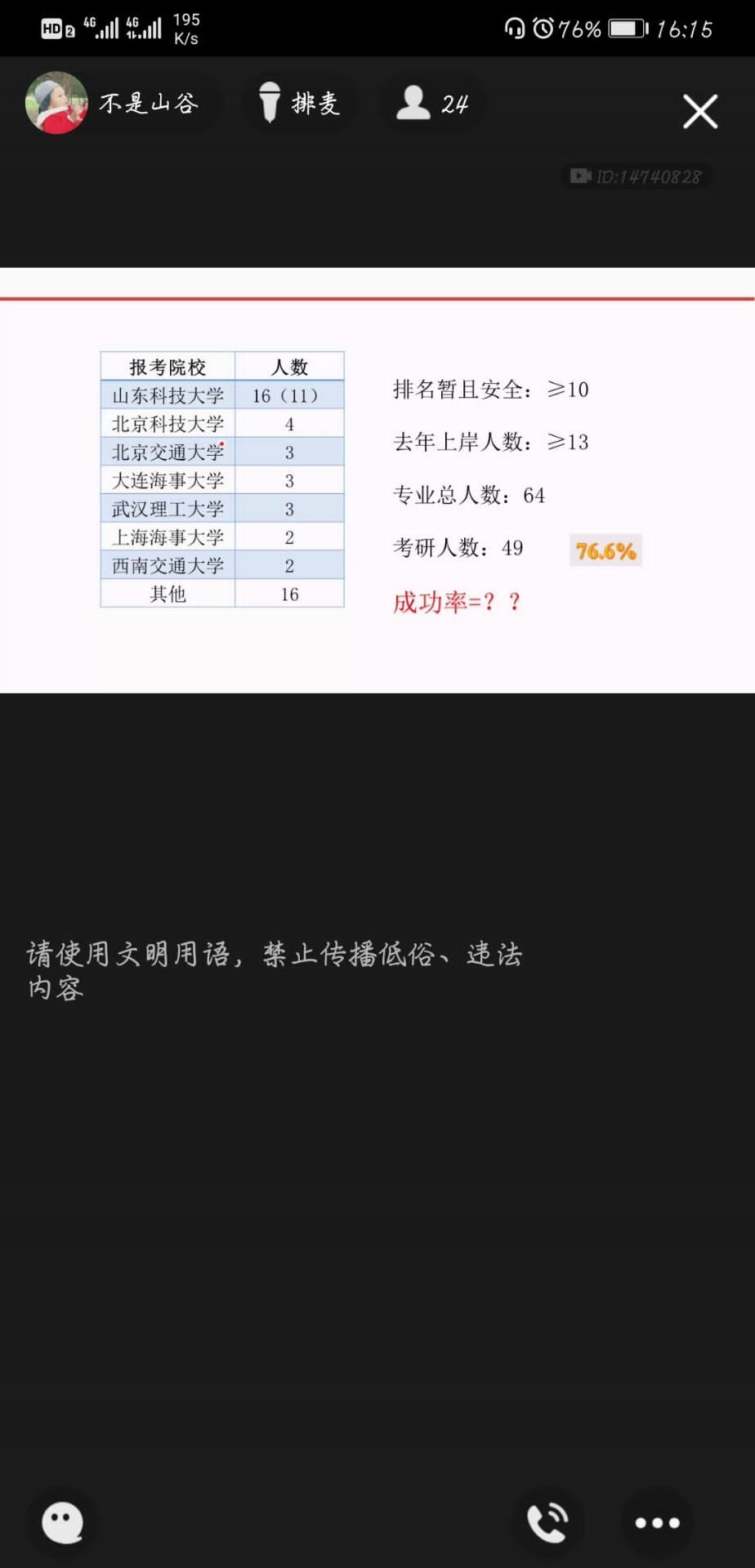This screenshot has width=755, height=1568.
Task: Tap the voice call icon
Action: 548,1522
